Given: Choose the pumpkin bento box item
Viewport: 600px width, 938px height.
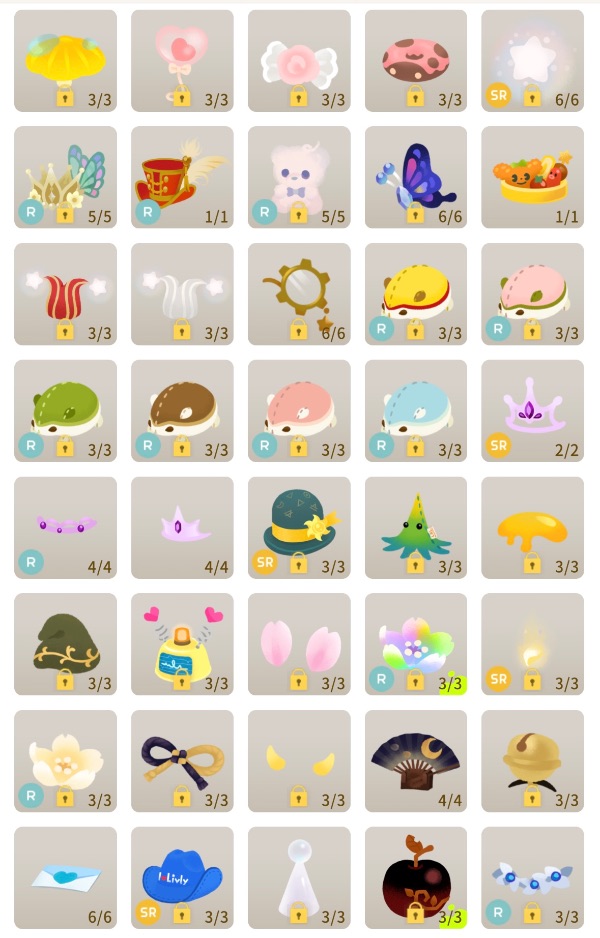Looking at the screenshot, I should click(x=532, y=177).
